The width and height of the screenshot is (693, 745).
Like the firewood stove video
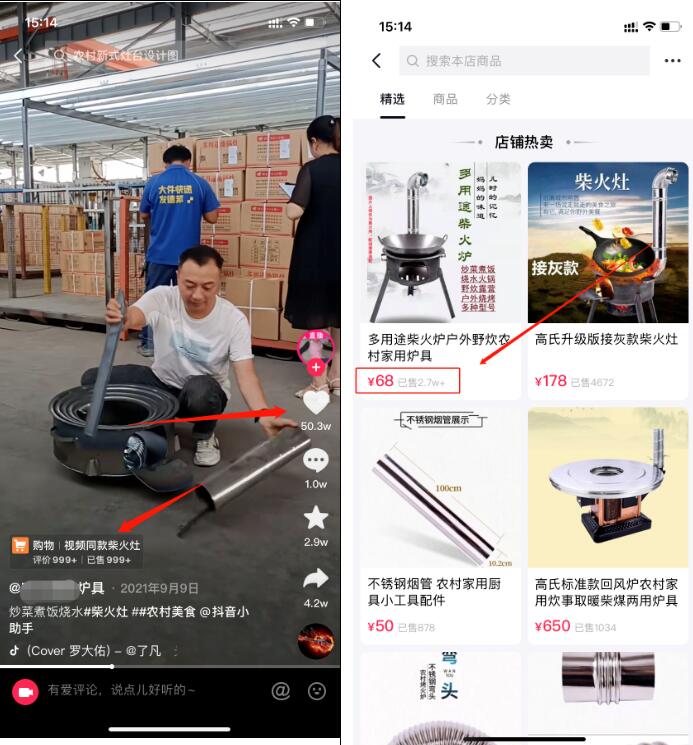point(316,403)
